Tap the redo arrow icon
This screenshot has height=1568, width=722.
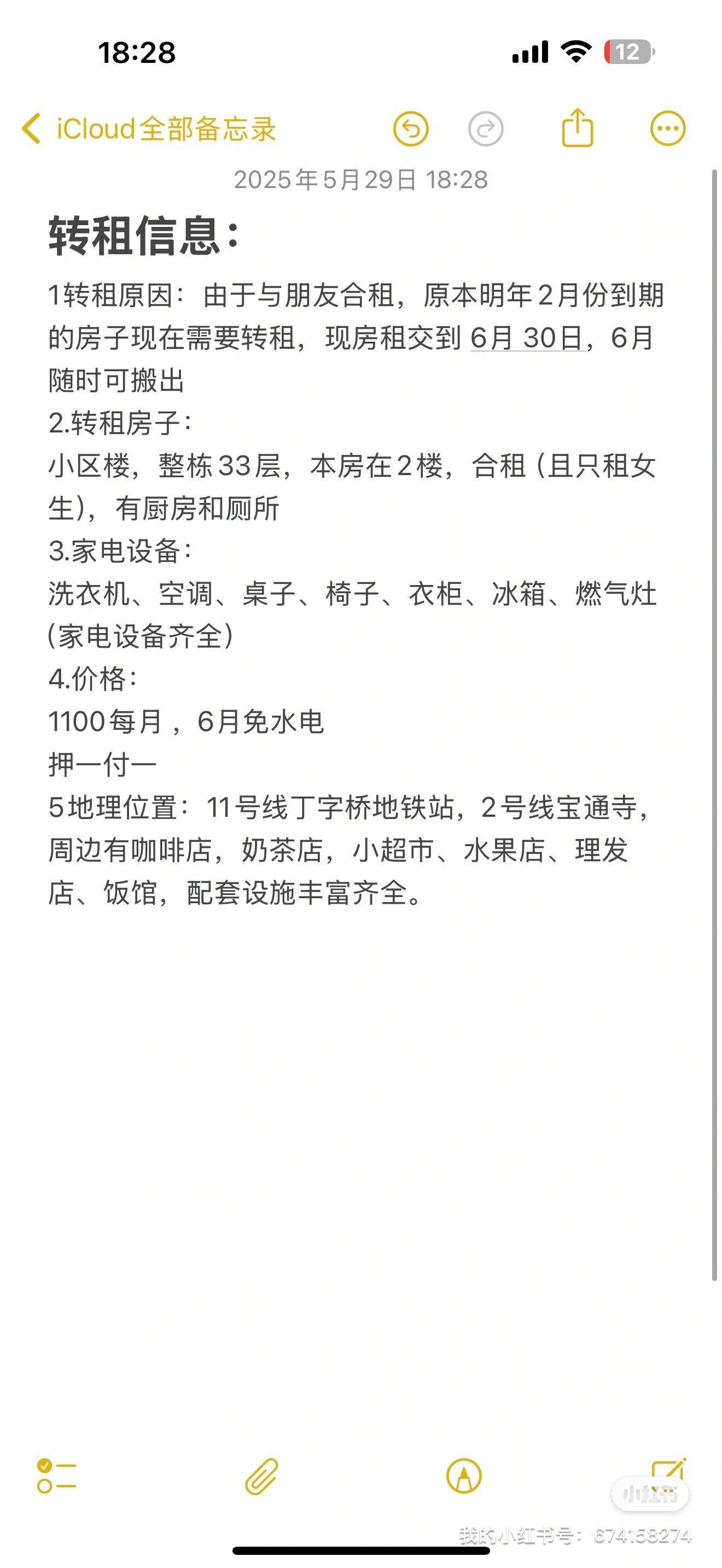click(485, 128)
